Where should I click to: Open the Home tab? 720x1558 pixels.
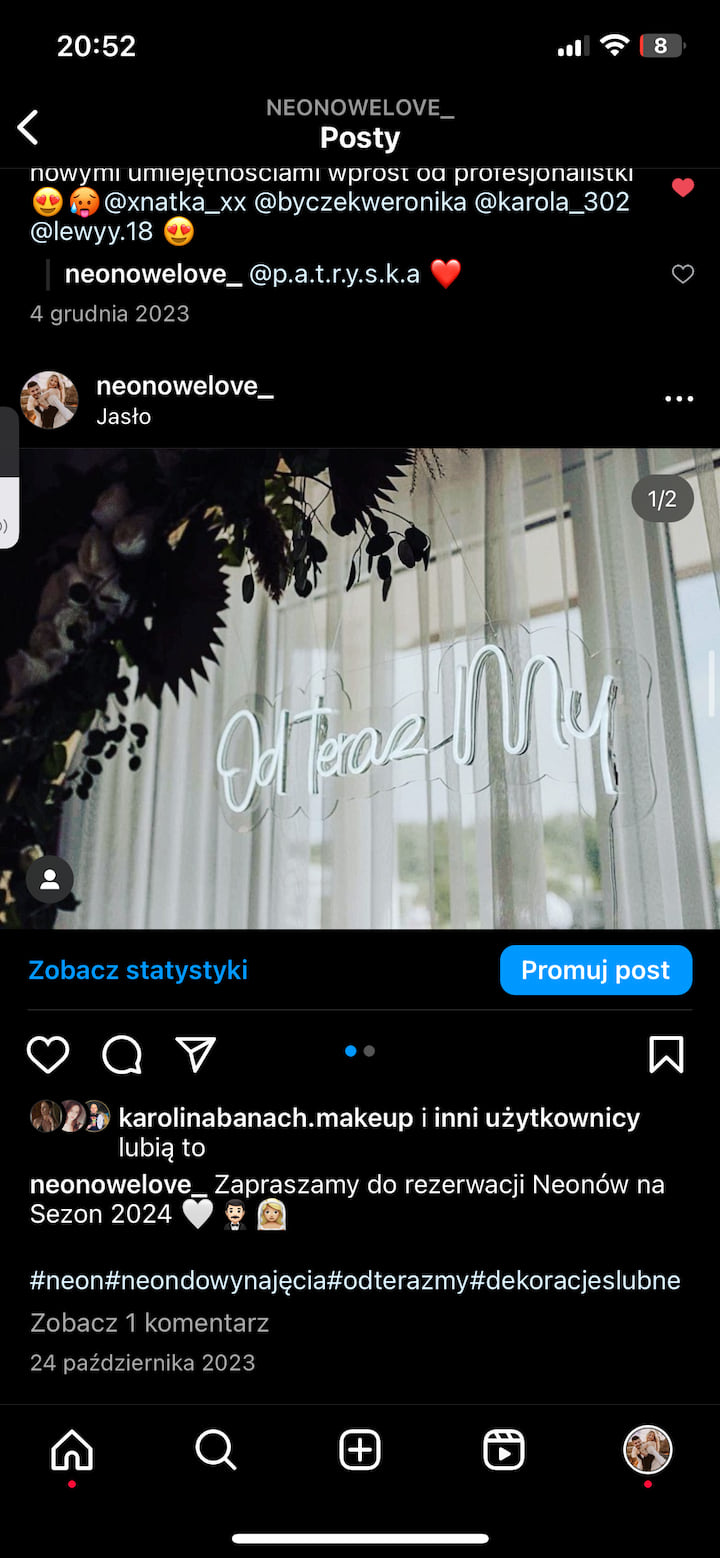tap(72, 1449)
